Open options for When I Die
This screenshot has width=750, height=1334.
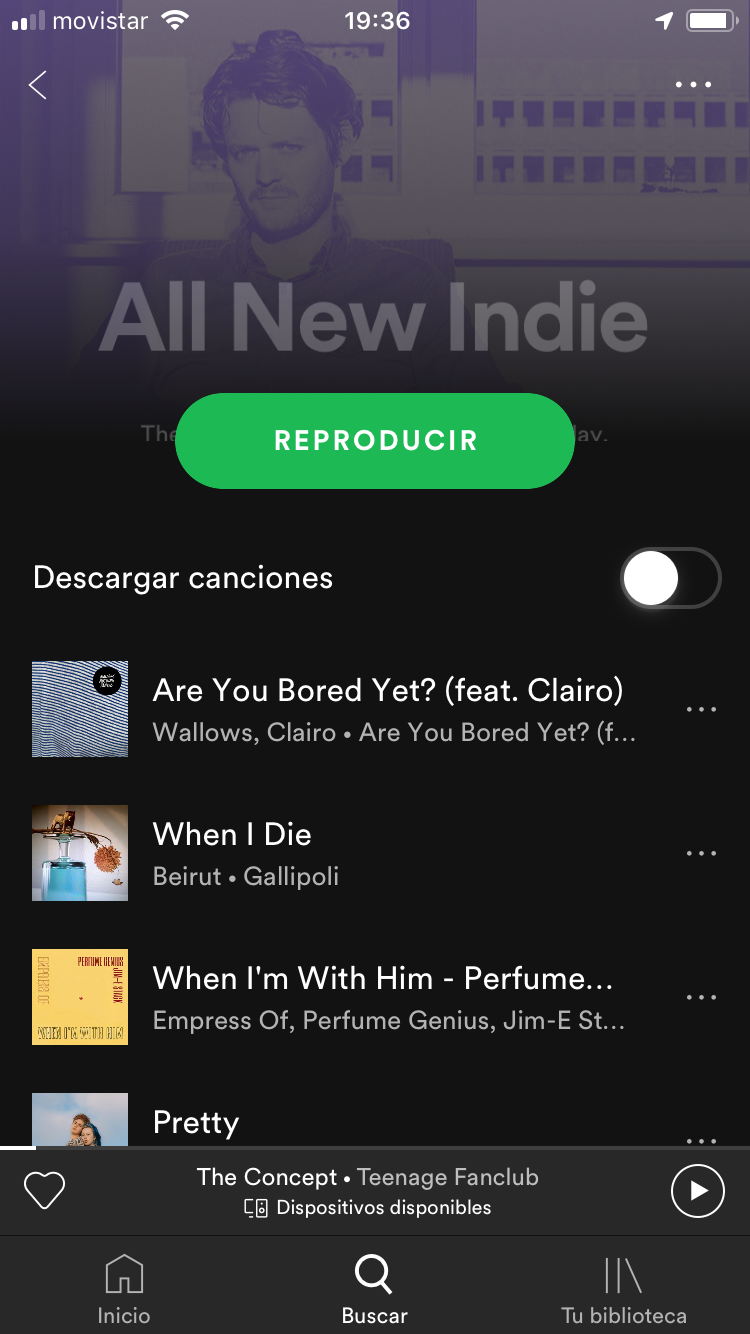point(701,853)
